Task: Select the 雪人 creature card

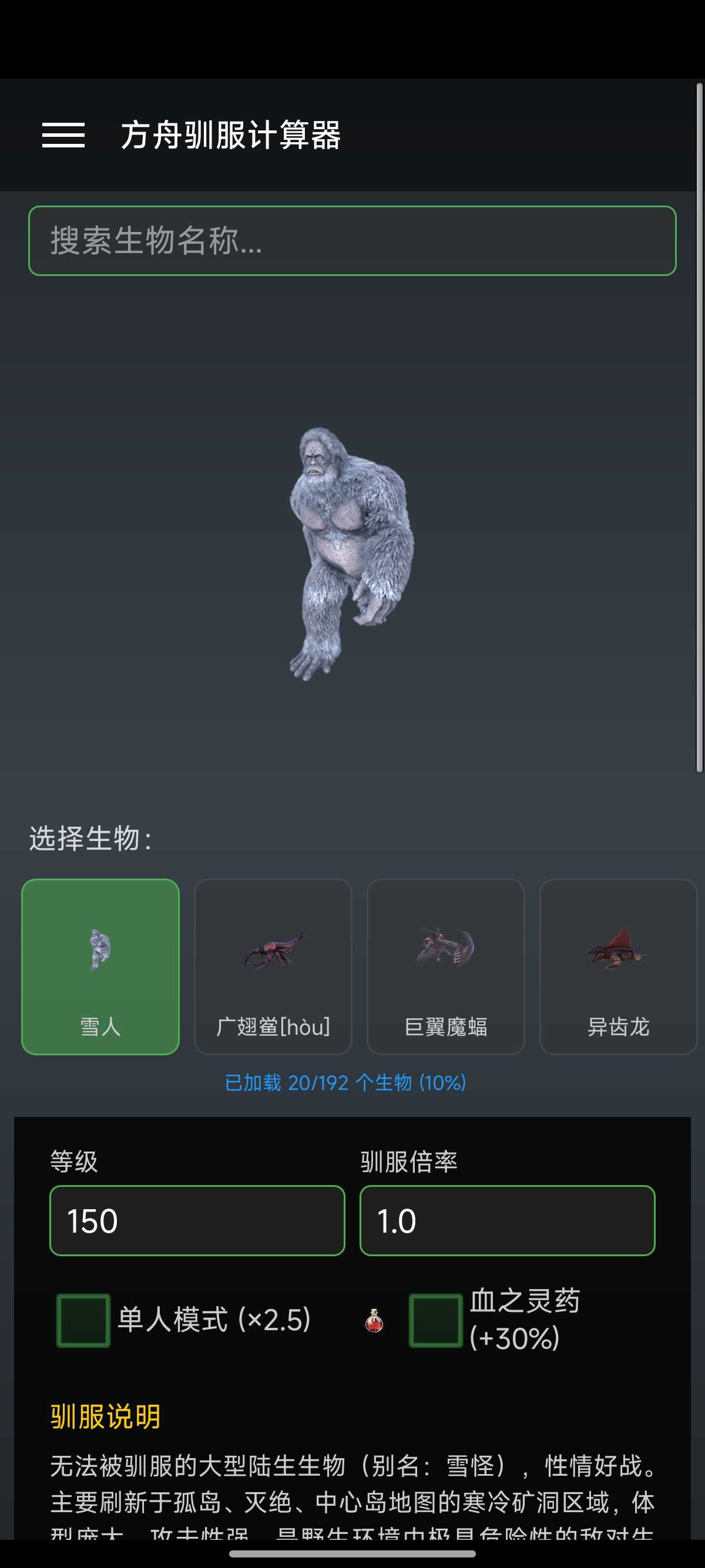Action: pyautogui.click(x=100, y=966)
